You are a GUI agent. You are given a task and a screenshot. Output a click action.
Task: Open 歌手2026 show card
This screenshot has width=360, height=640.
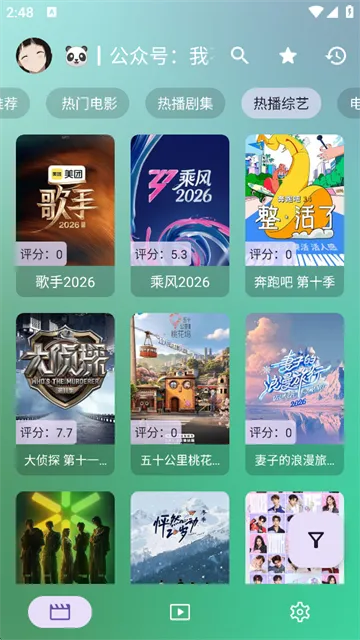pos(65,216)
